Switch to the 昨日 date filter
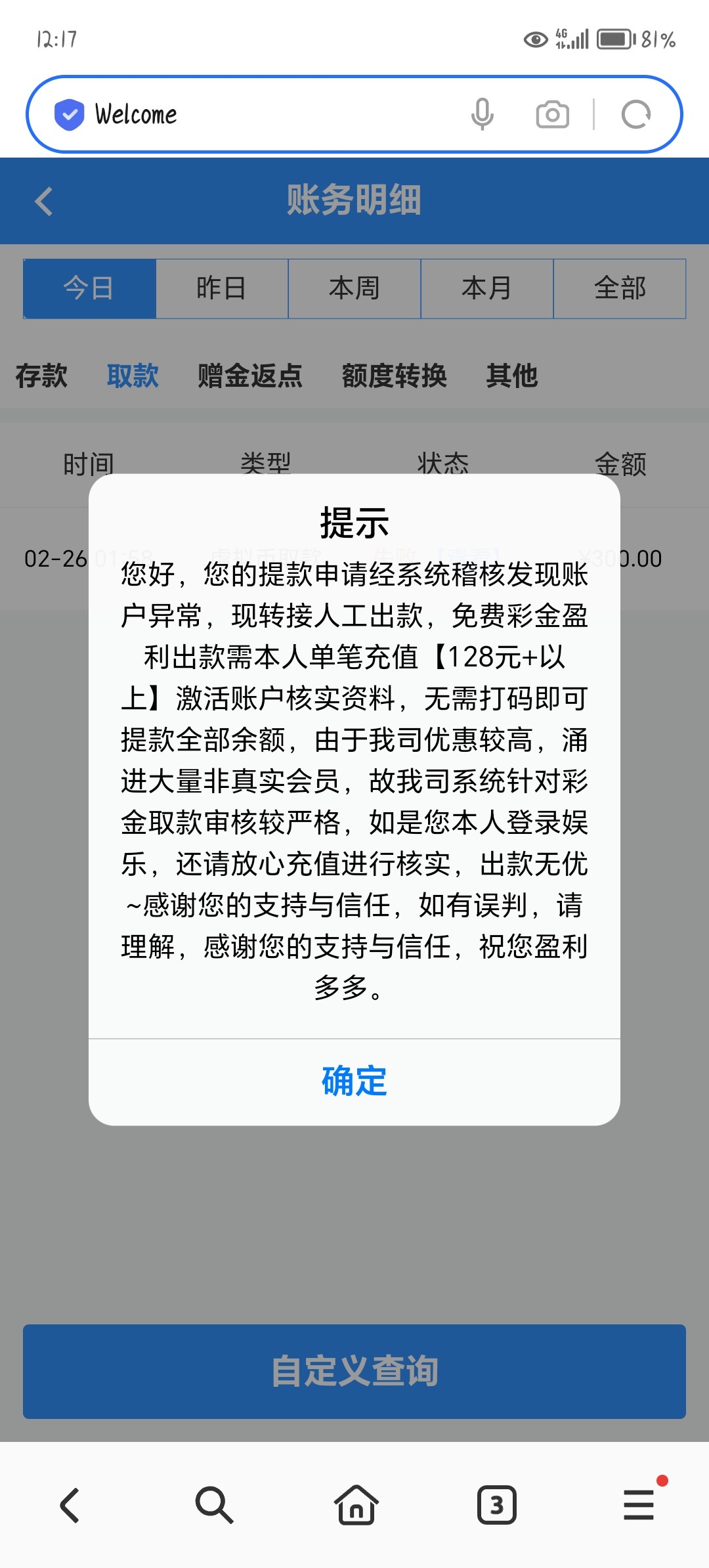This screenshot has height=1568, width=709. pos(222,288)
